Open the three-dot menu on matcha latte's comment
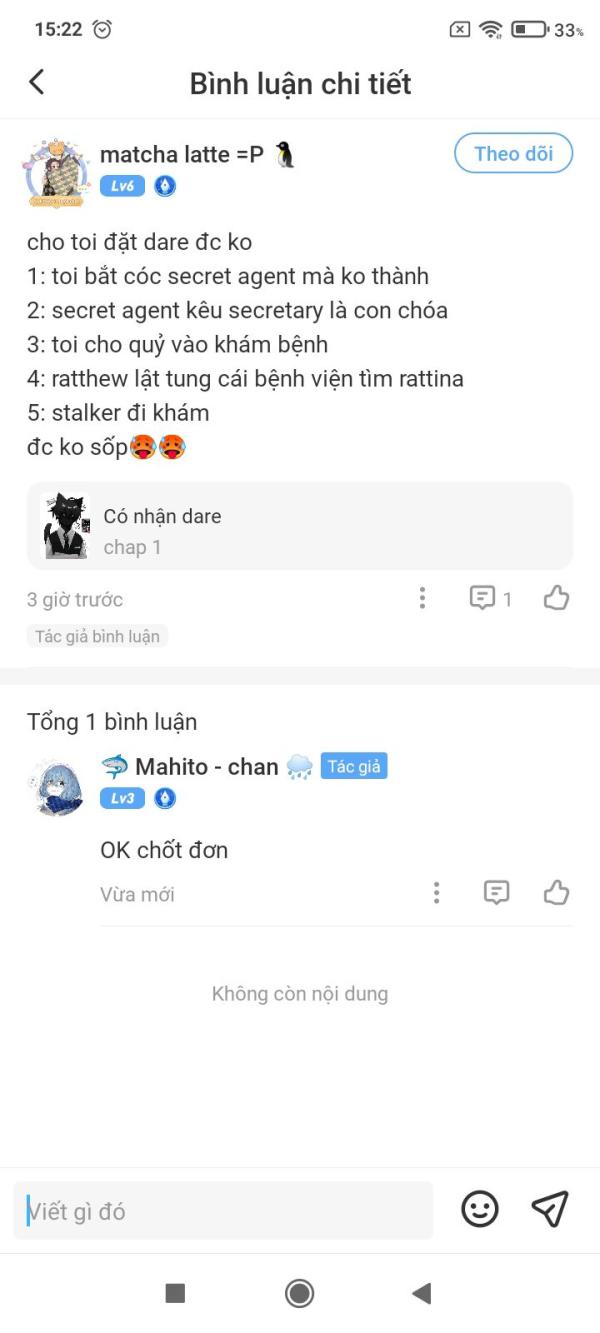600x1333 pixels. point(422,598)
